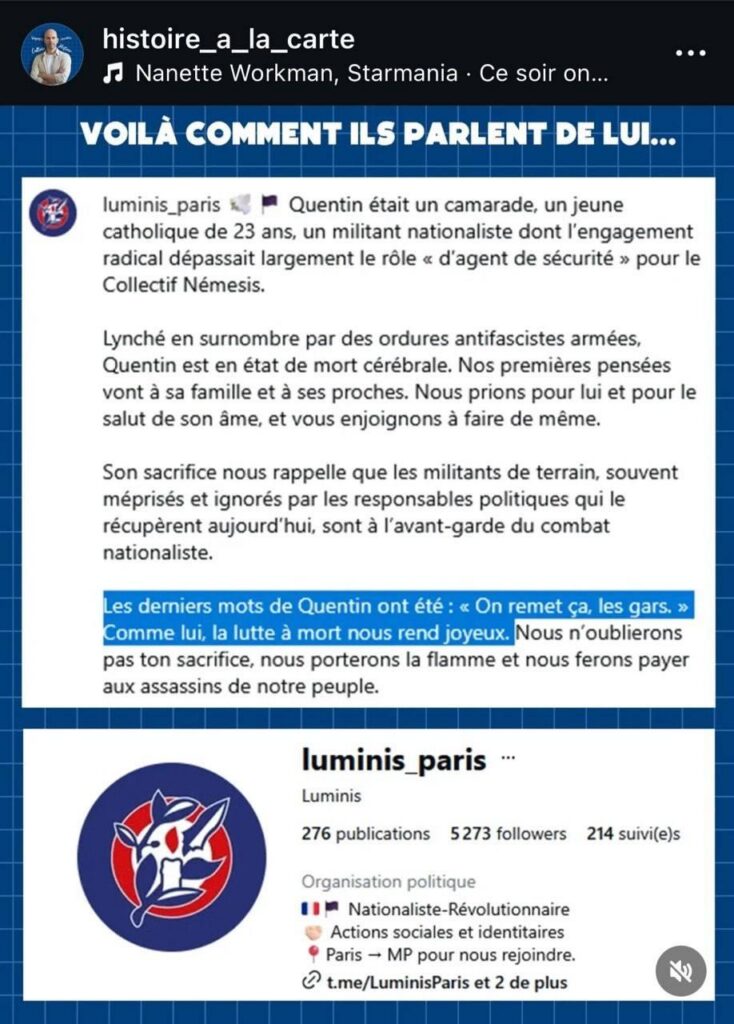Unmute the video sound

[x=681, y=970]
